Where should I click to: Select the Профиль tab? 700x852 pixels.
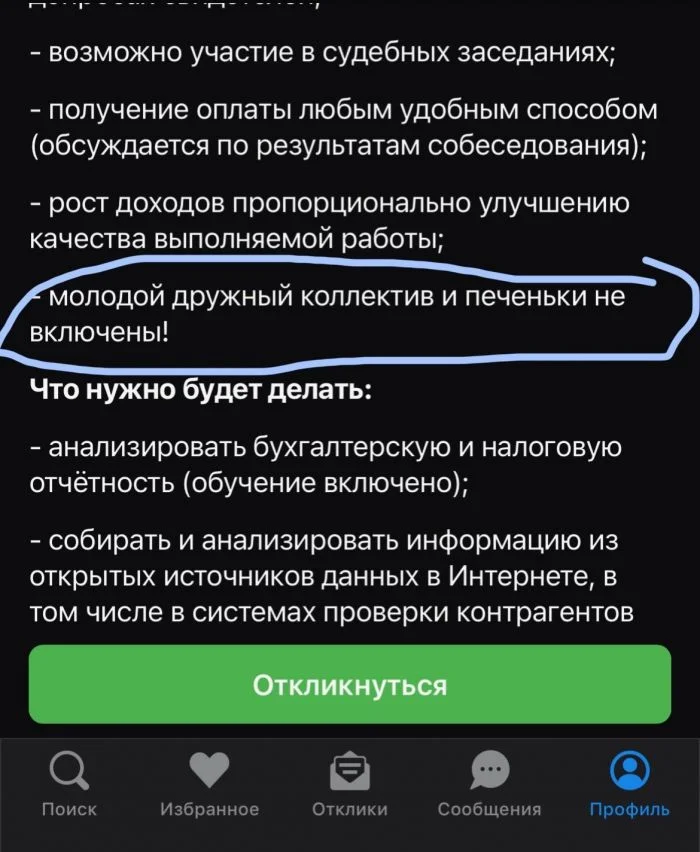click(629, 786)
